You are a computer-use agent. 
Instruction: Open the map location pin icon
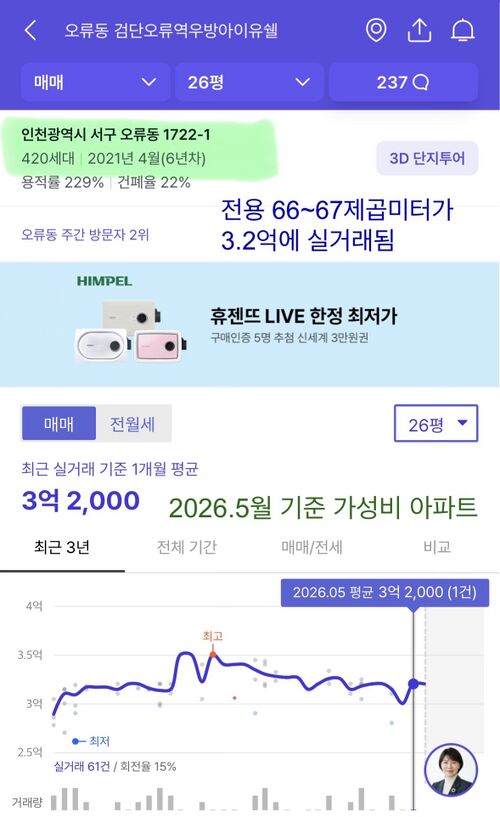point(376,30)
